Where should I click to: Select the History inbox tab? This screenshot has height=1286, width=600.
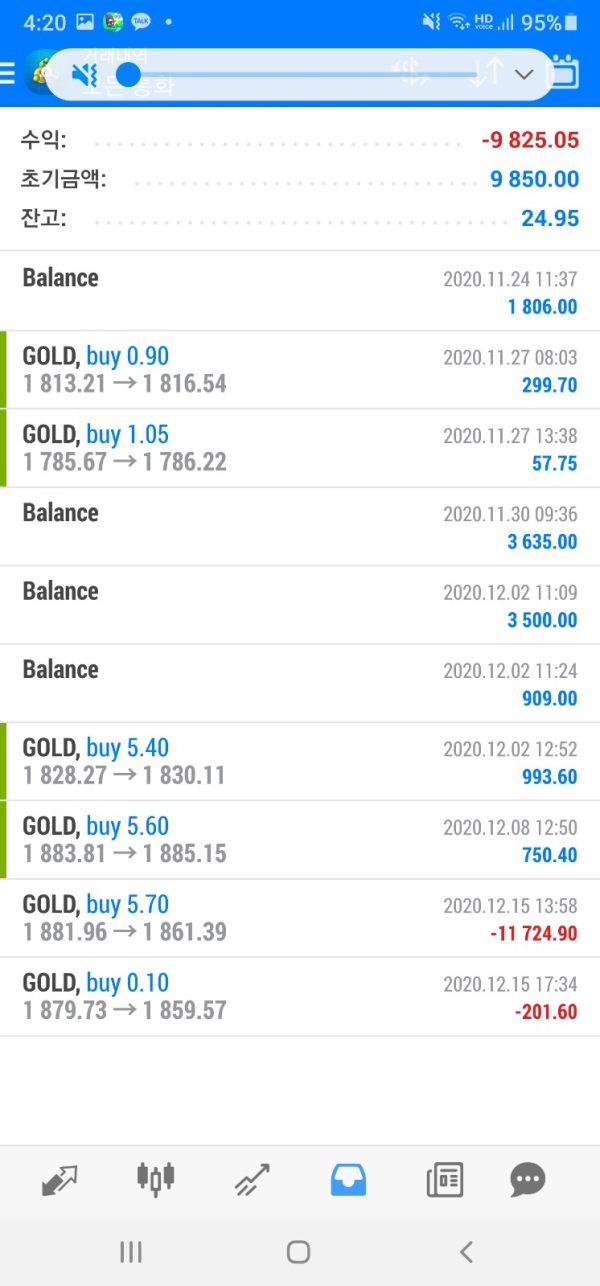(x=348, y=1180)
